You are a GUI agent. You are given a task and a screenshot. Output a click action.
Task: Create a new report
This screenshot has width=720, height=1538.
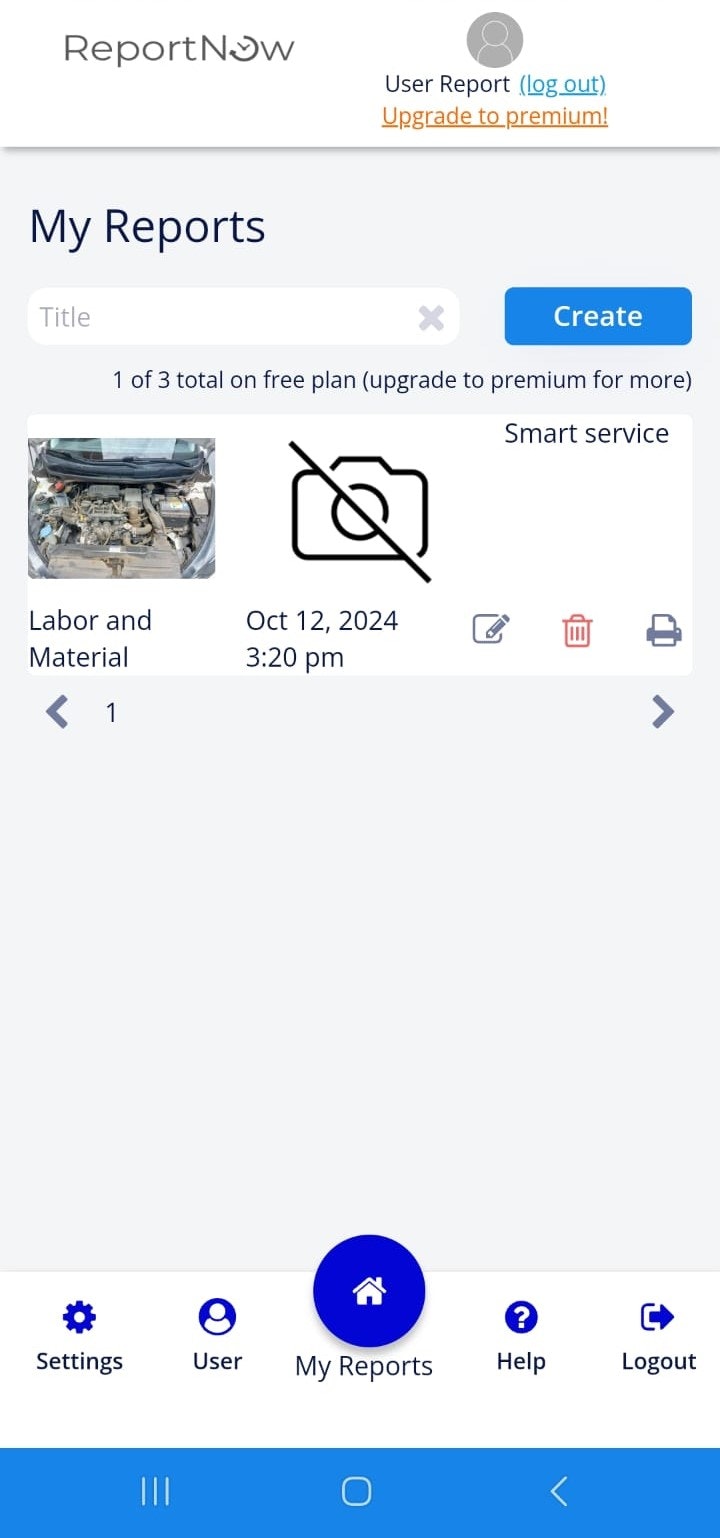598,316
